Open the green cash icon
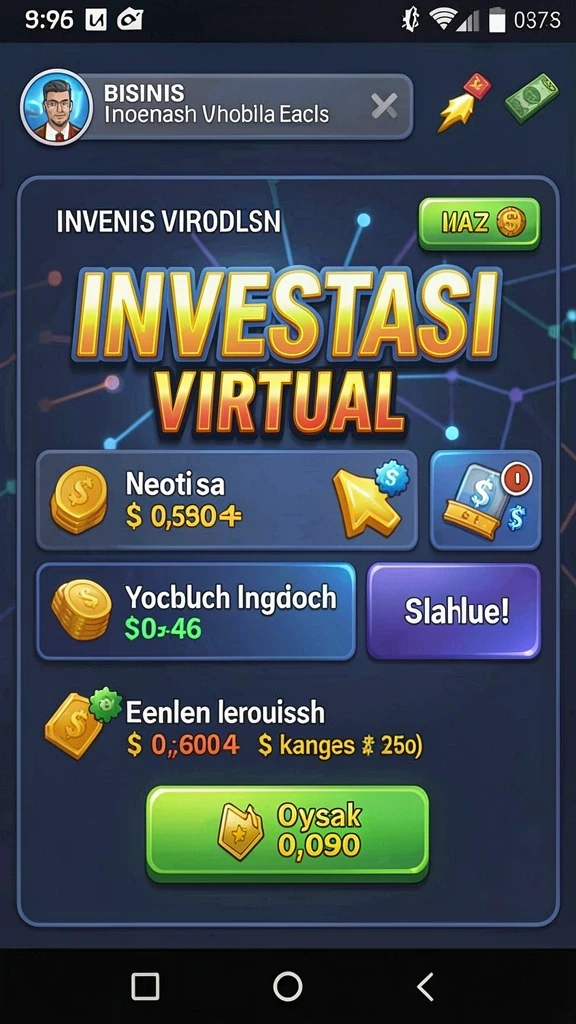The height and width of the screenshot is (1024, 576). click(x=532, y=98)
